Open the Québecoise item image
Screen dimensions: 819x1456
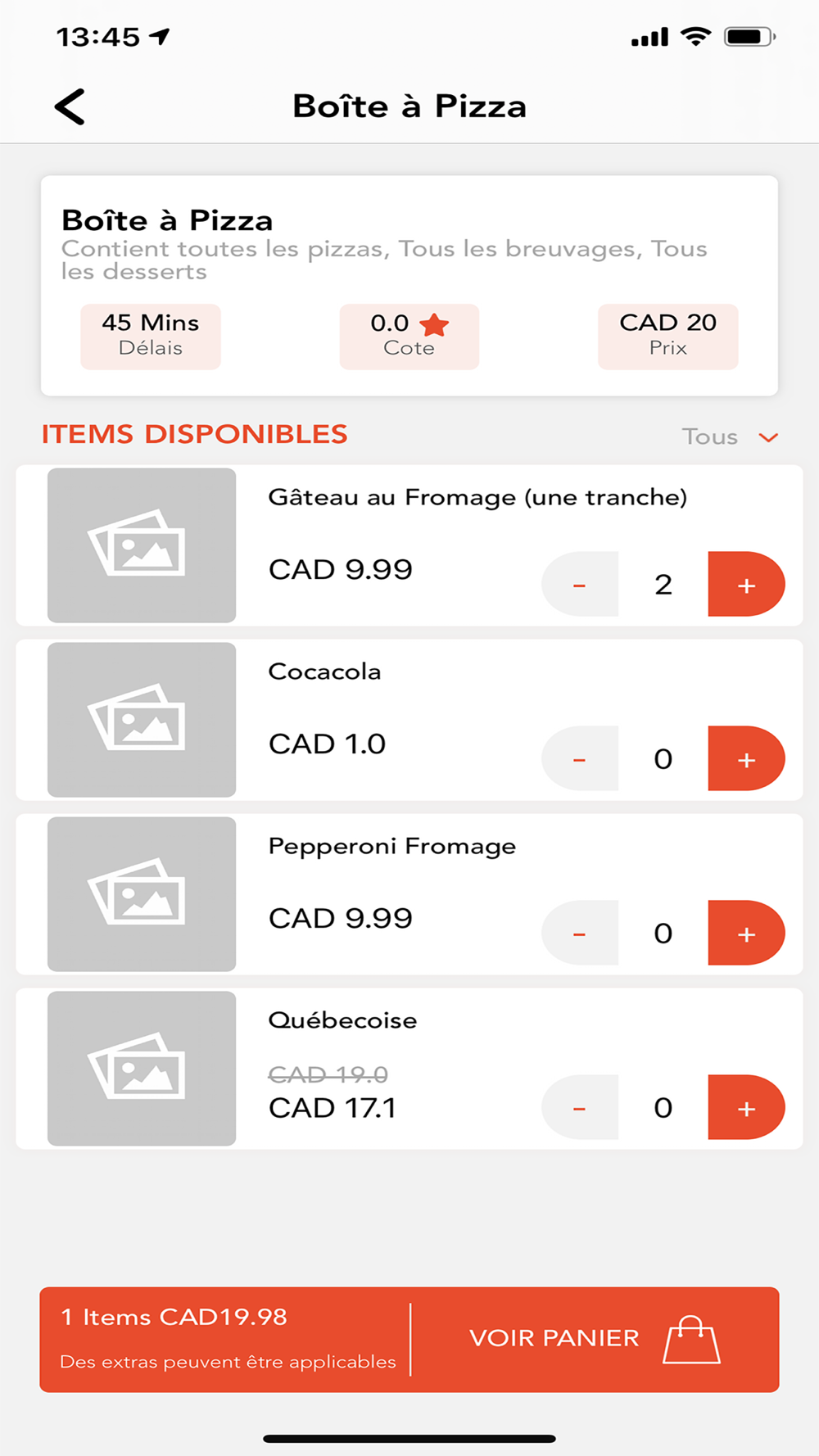coord(142,1069)
